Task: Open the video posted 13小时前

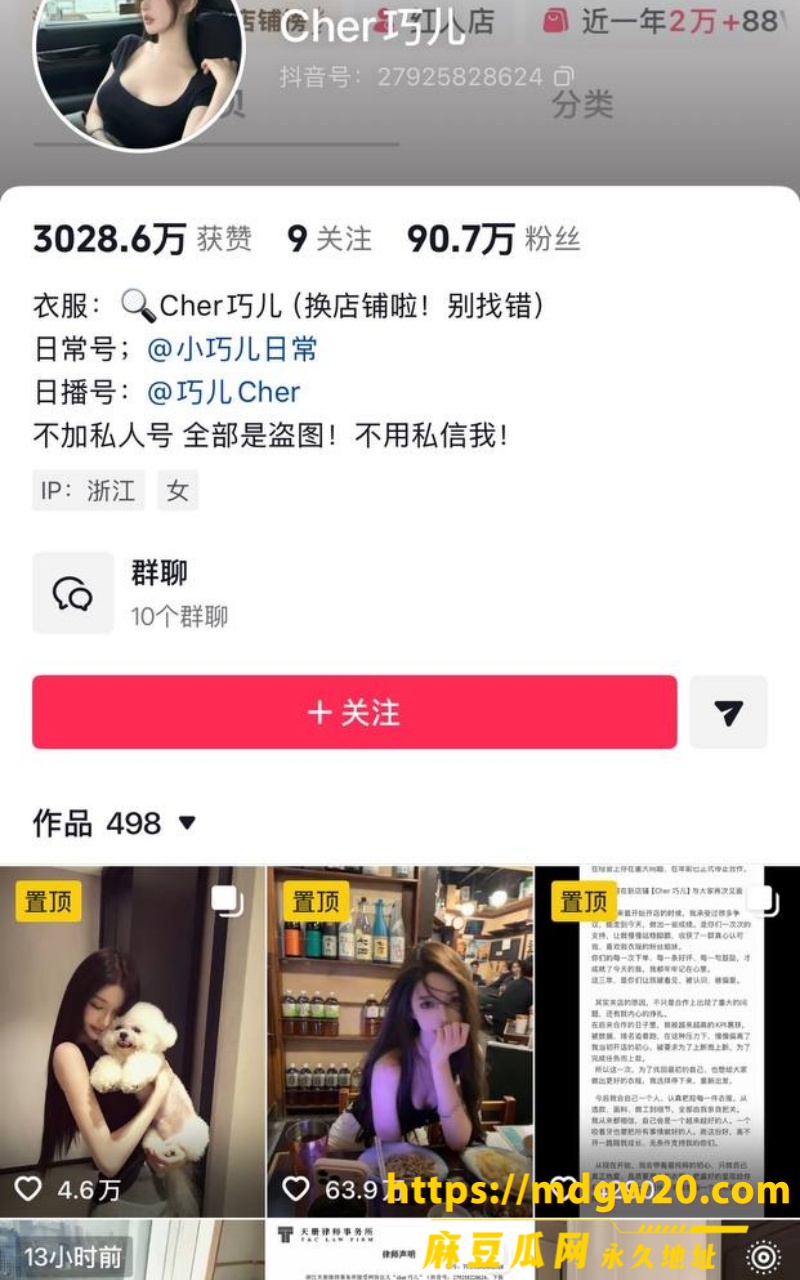Action: pyautogui.click(x=132, y=1250)
